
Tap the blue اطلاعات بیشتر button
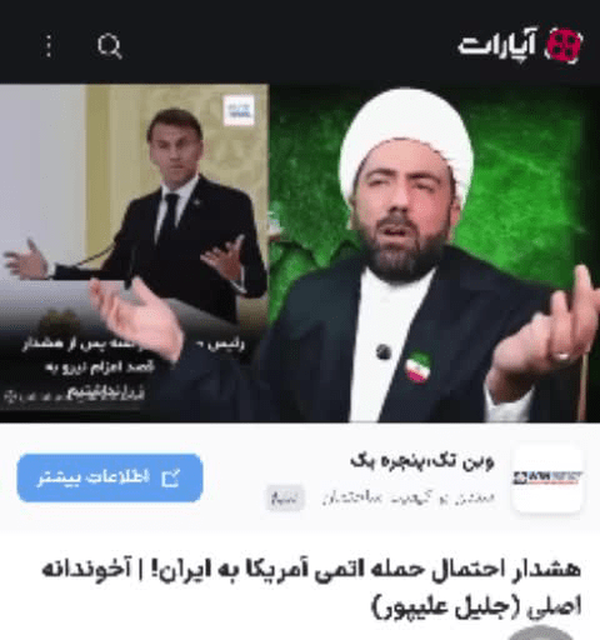110,478
